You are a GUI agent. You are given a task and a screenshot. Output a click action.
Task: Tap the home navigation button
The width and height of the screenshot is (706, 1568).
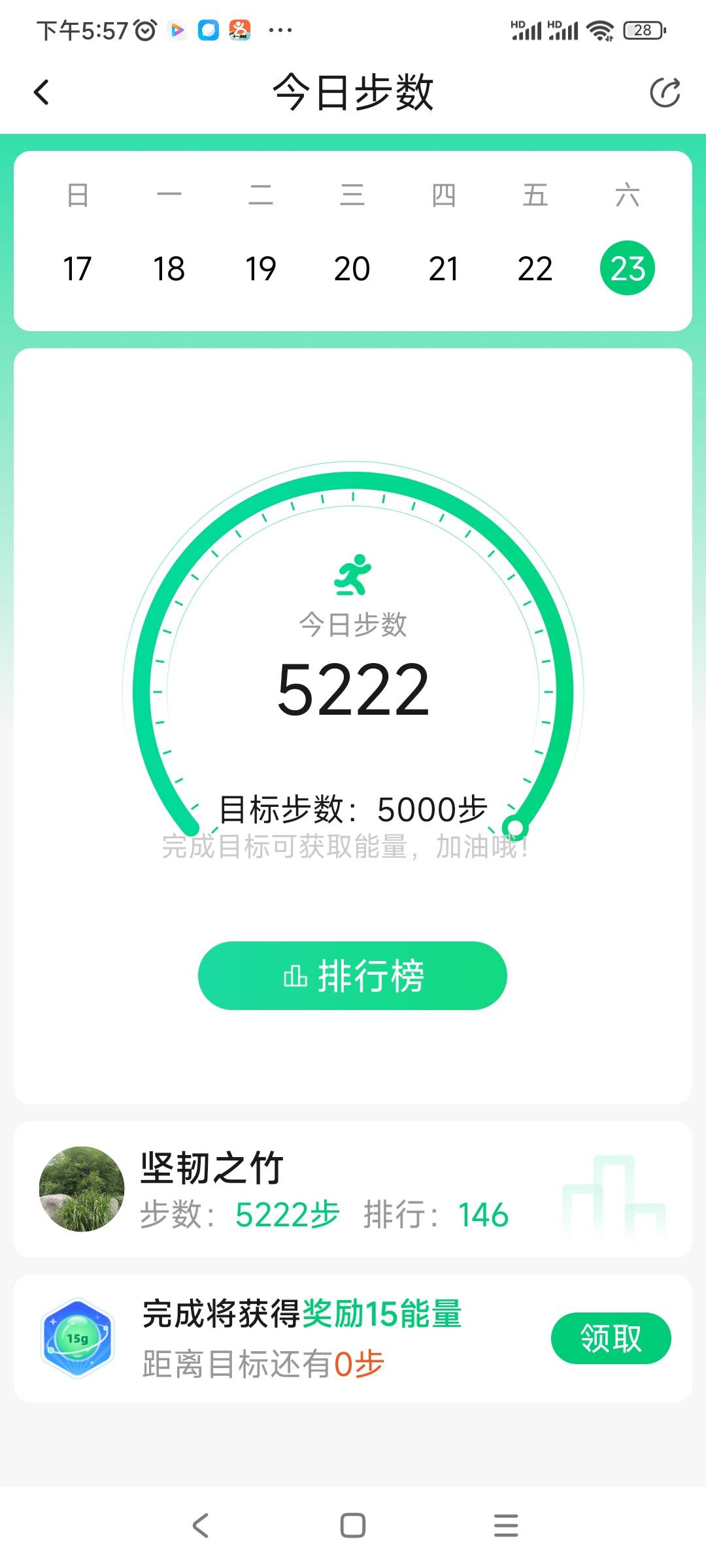(352, 1526)
